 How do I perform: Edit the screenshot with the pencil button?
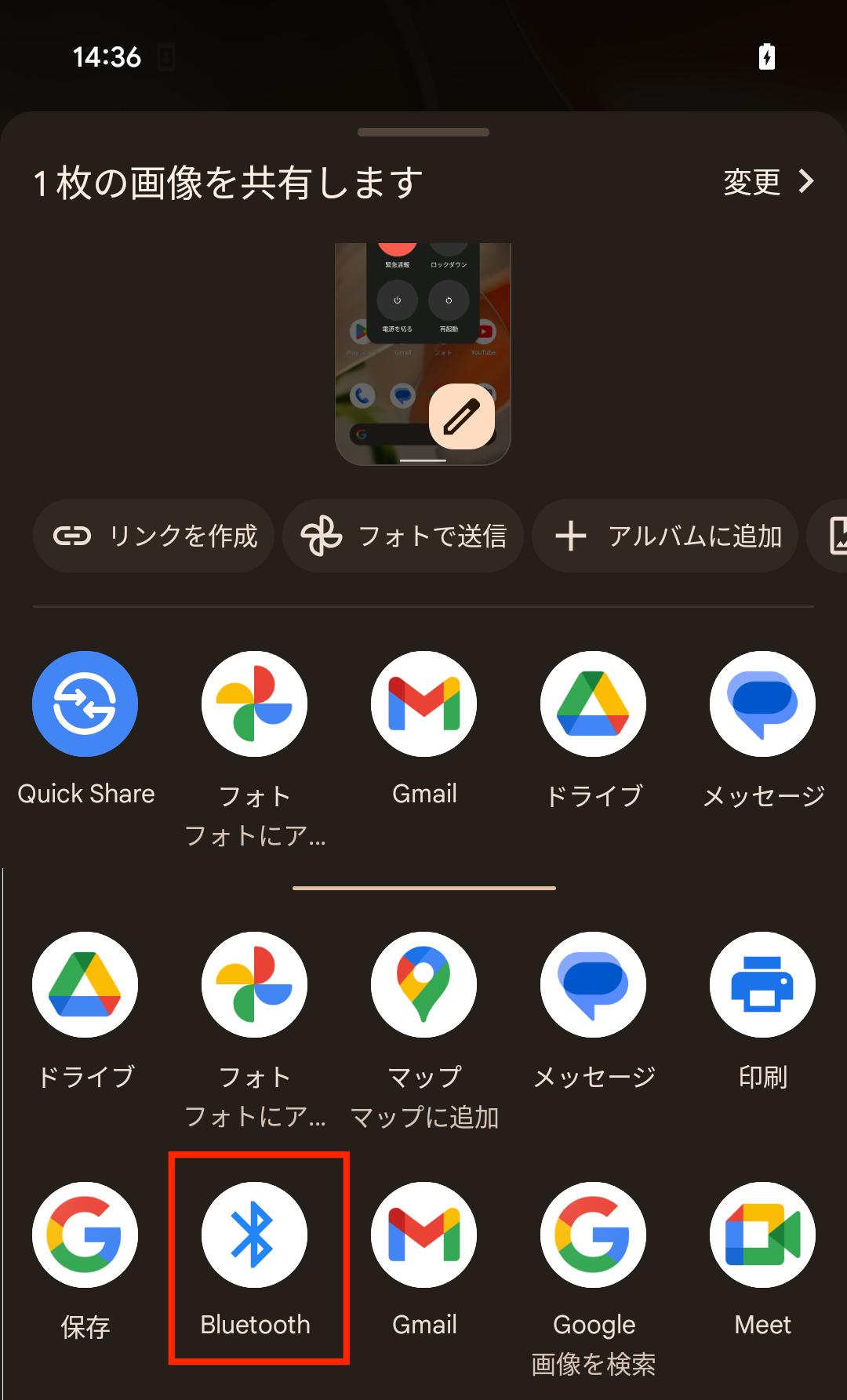pos(461,416)
